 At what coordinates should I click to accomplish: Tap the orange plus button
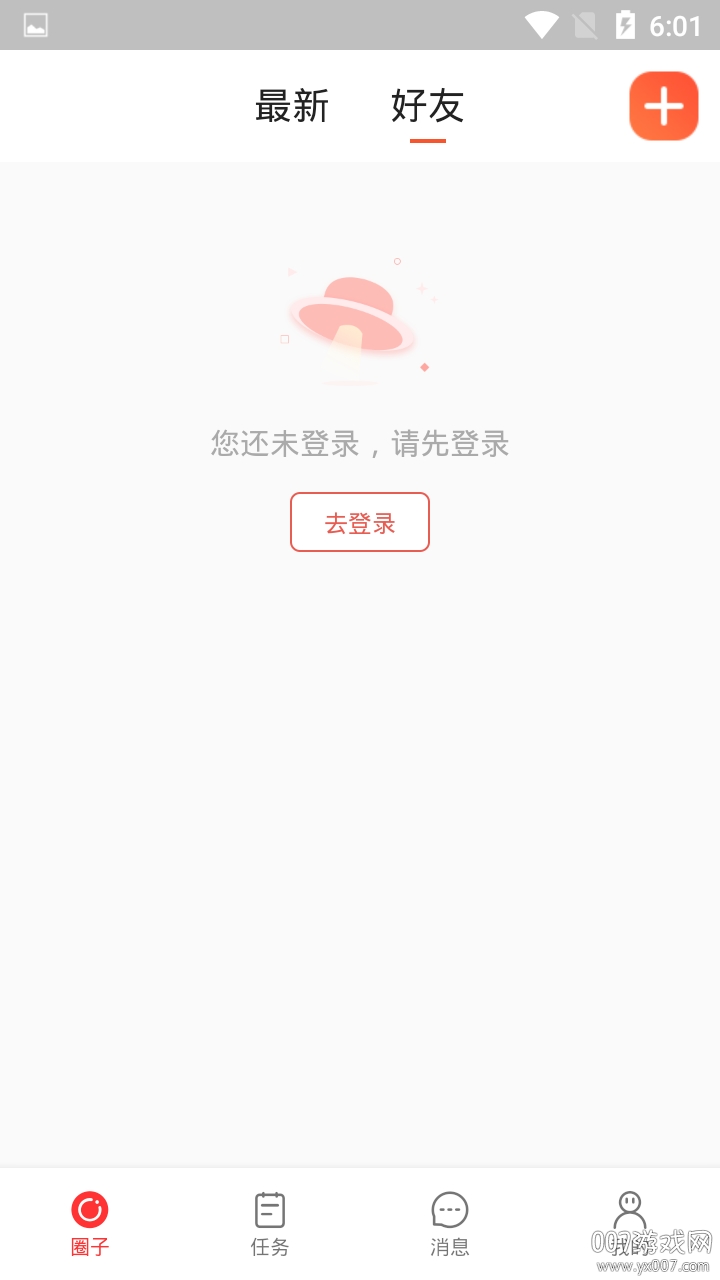click(x=663, y=106)
